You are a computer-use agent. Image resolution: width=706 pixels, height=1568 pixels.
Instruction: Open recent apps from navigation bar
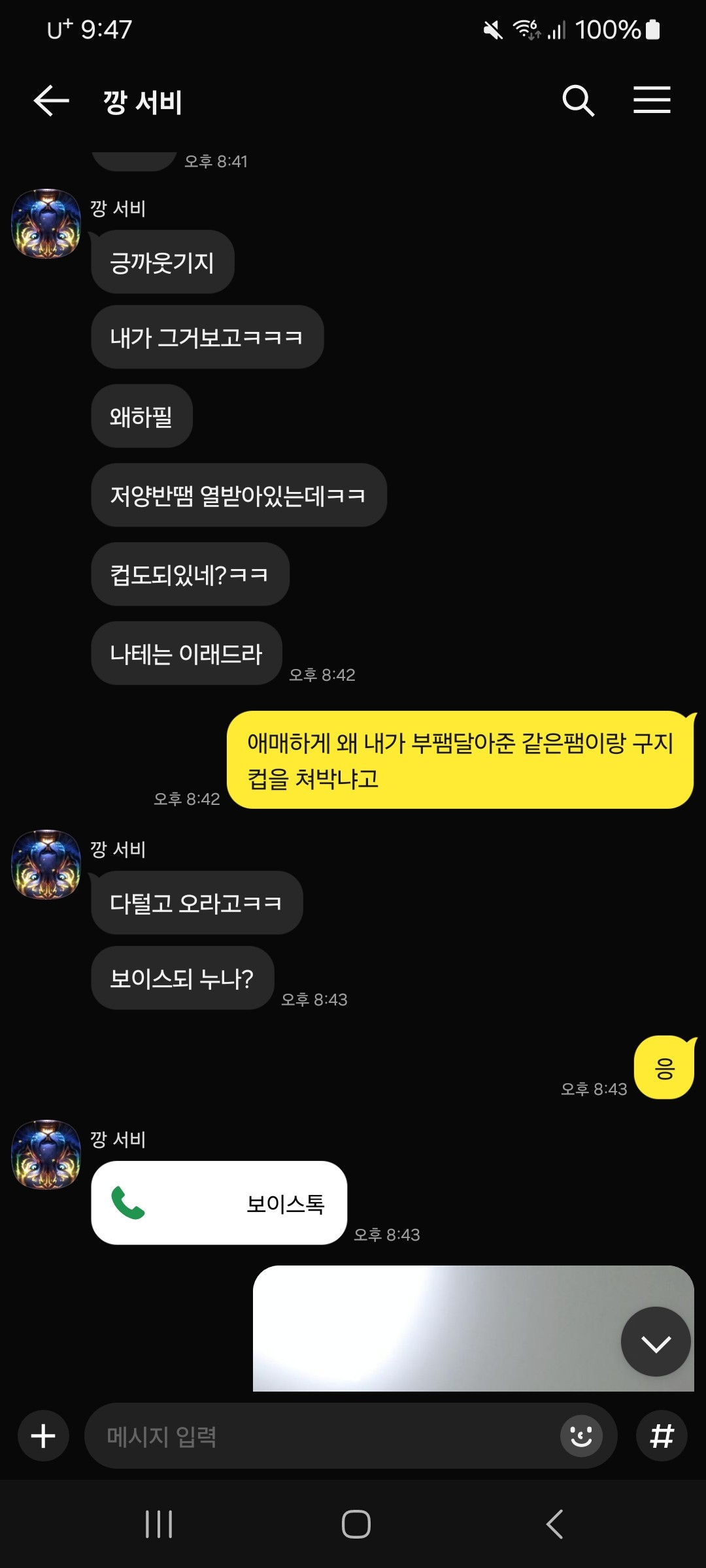pos(159,1524)
